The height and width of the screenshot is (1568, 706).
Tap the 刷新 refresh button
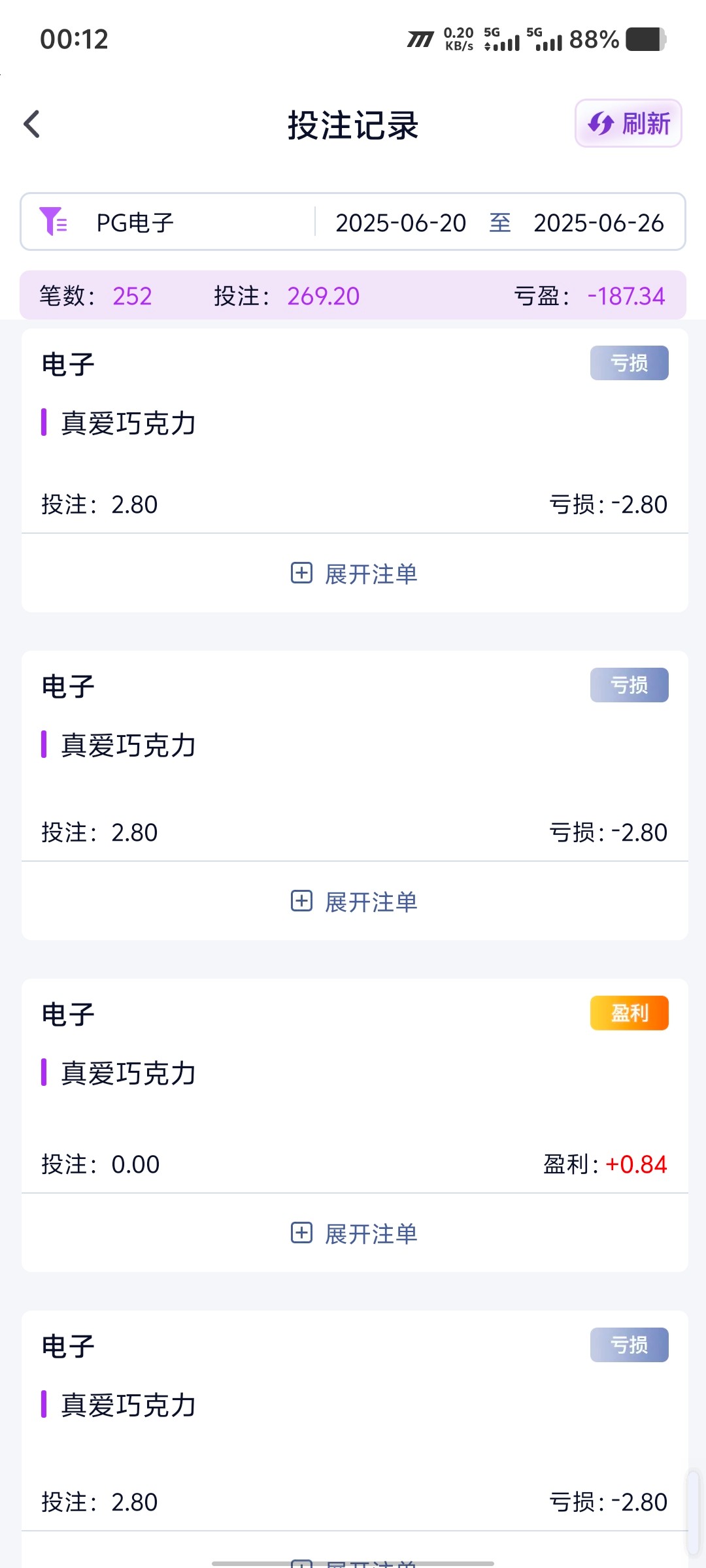click(628, 123)
